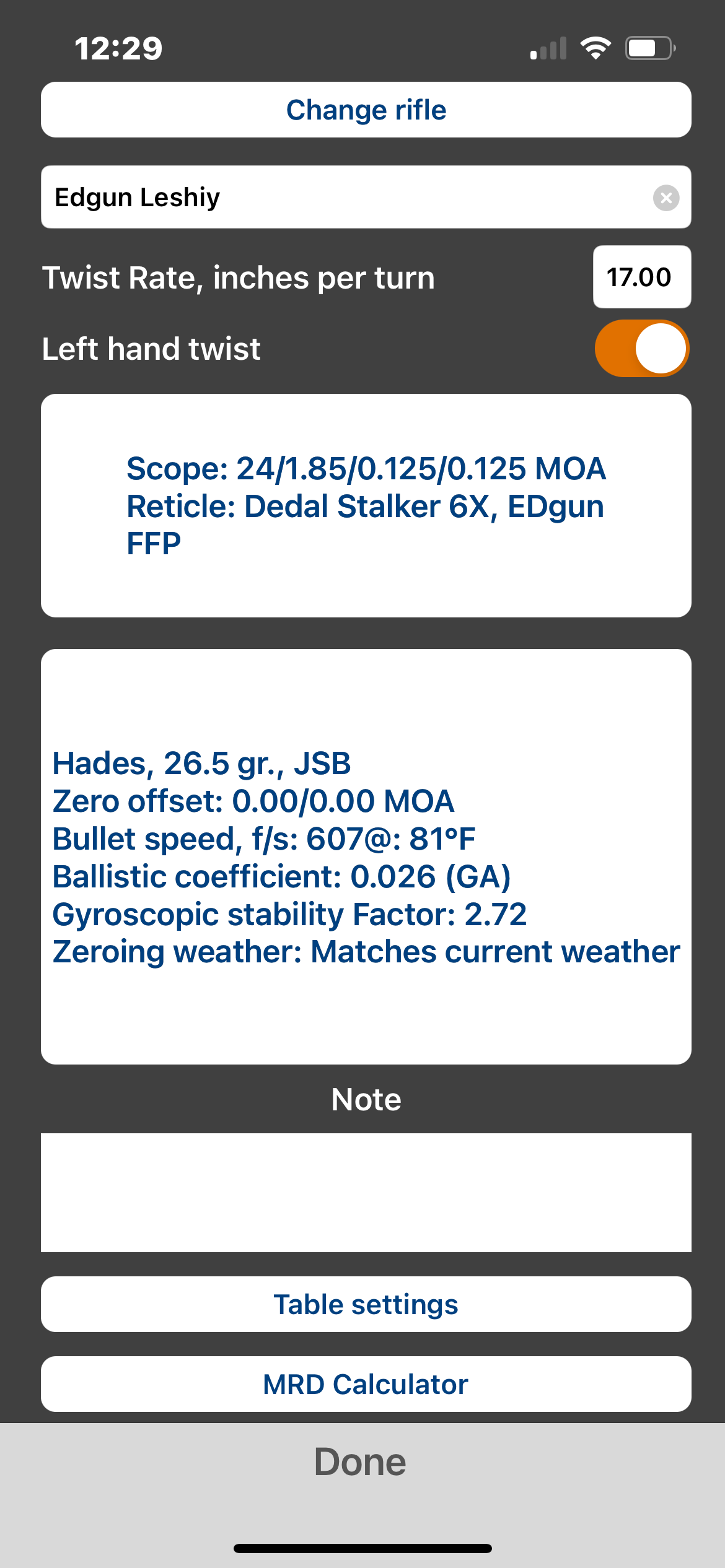Disable the Left hand twist switch
Viewport: 725px width, 1568px height.
(x=642, y=348)
